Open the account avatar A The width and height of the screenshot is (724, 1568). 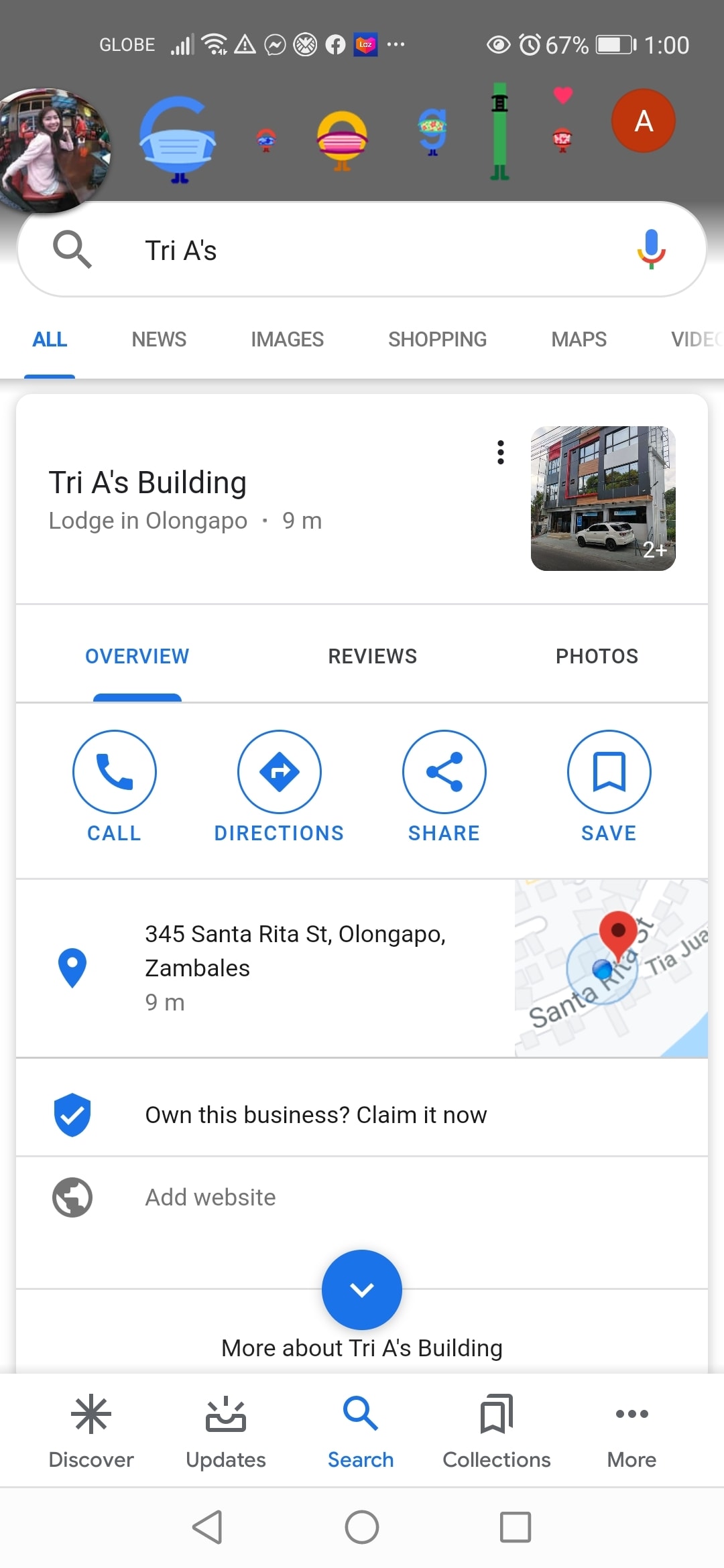pos(644,121)
